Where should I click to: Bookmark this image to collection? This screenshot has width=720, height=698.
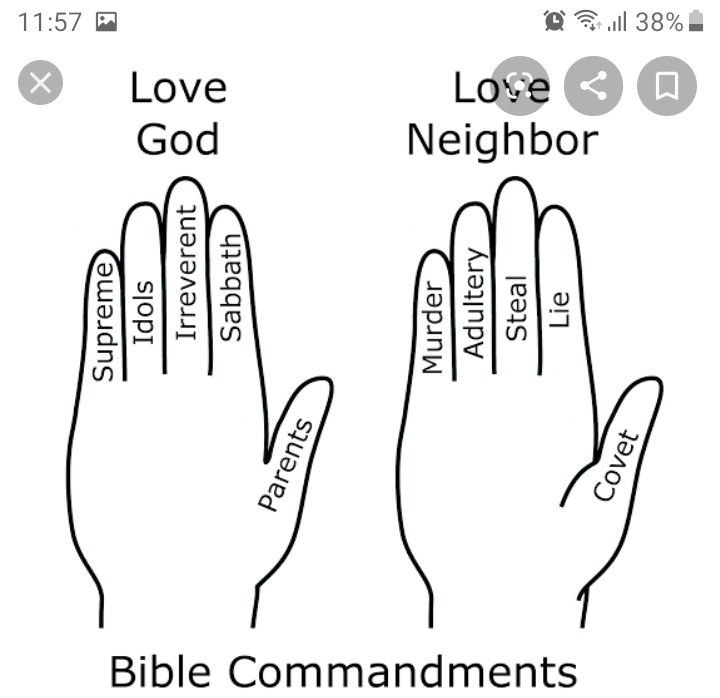pyautogui.click(x=667, y=86)
